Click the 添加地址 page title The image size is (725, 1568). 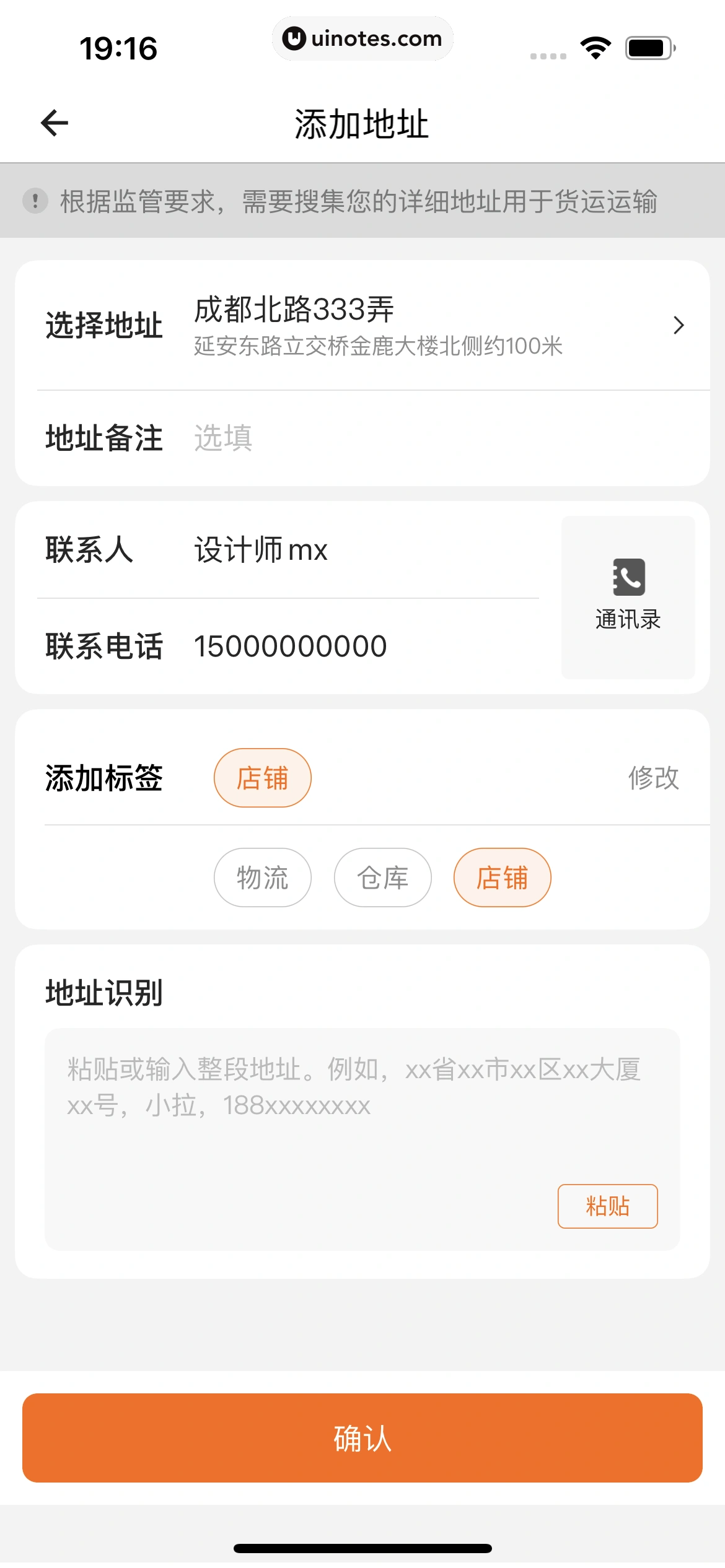362,122
